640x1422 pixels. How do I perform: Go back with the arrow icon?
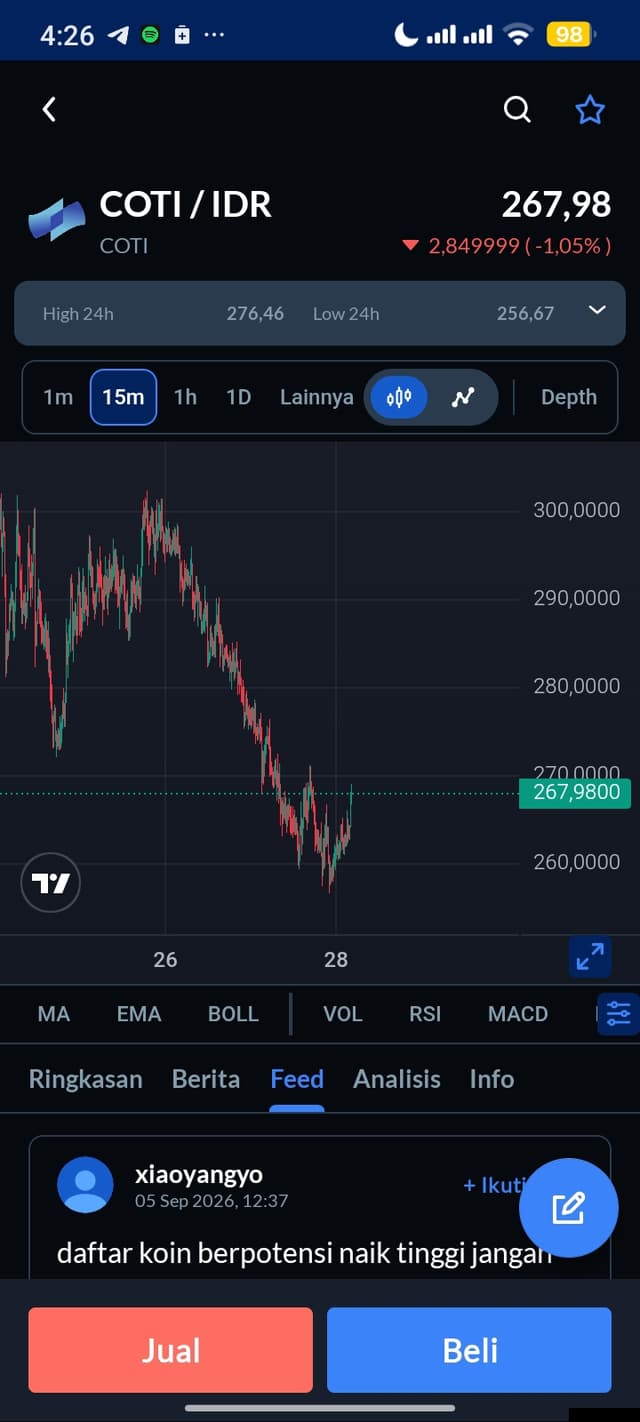point(49,109)
